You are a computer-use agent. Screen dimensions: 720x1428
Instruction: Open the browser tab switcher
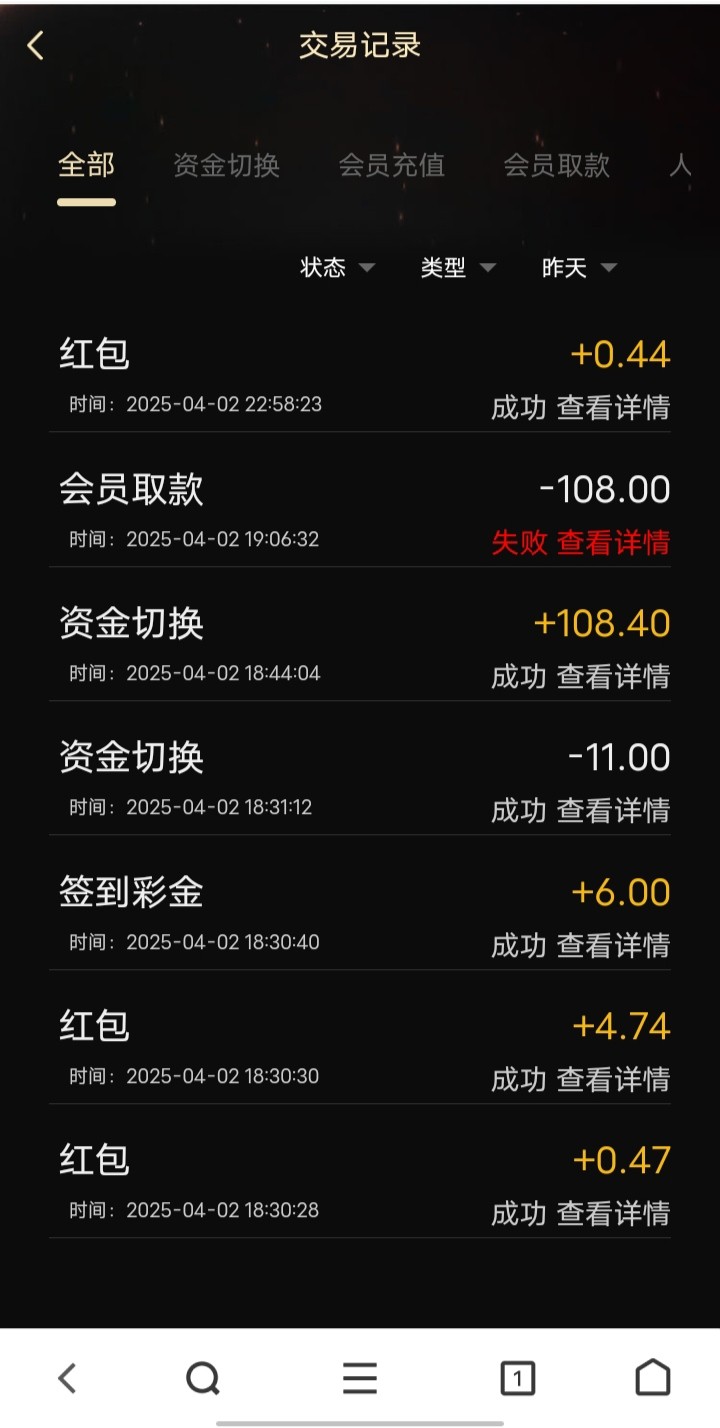pos(517,1379)
